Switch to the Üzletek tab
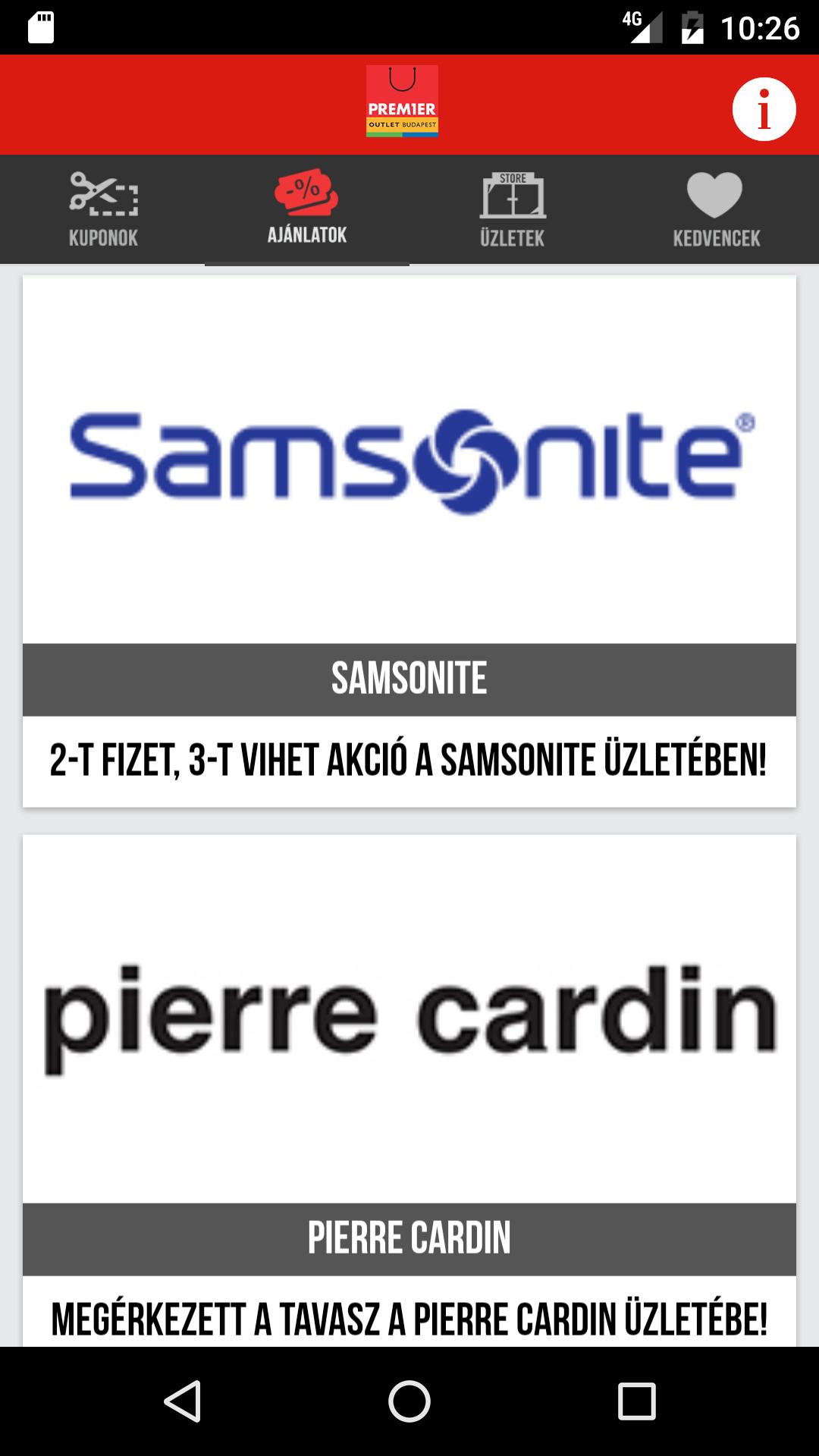 tap(512, 209)
